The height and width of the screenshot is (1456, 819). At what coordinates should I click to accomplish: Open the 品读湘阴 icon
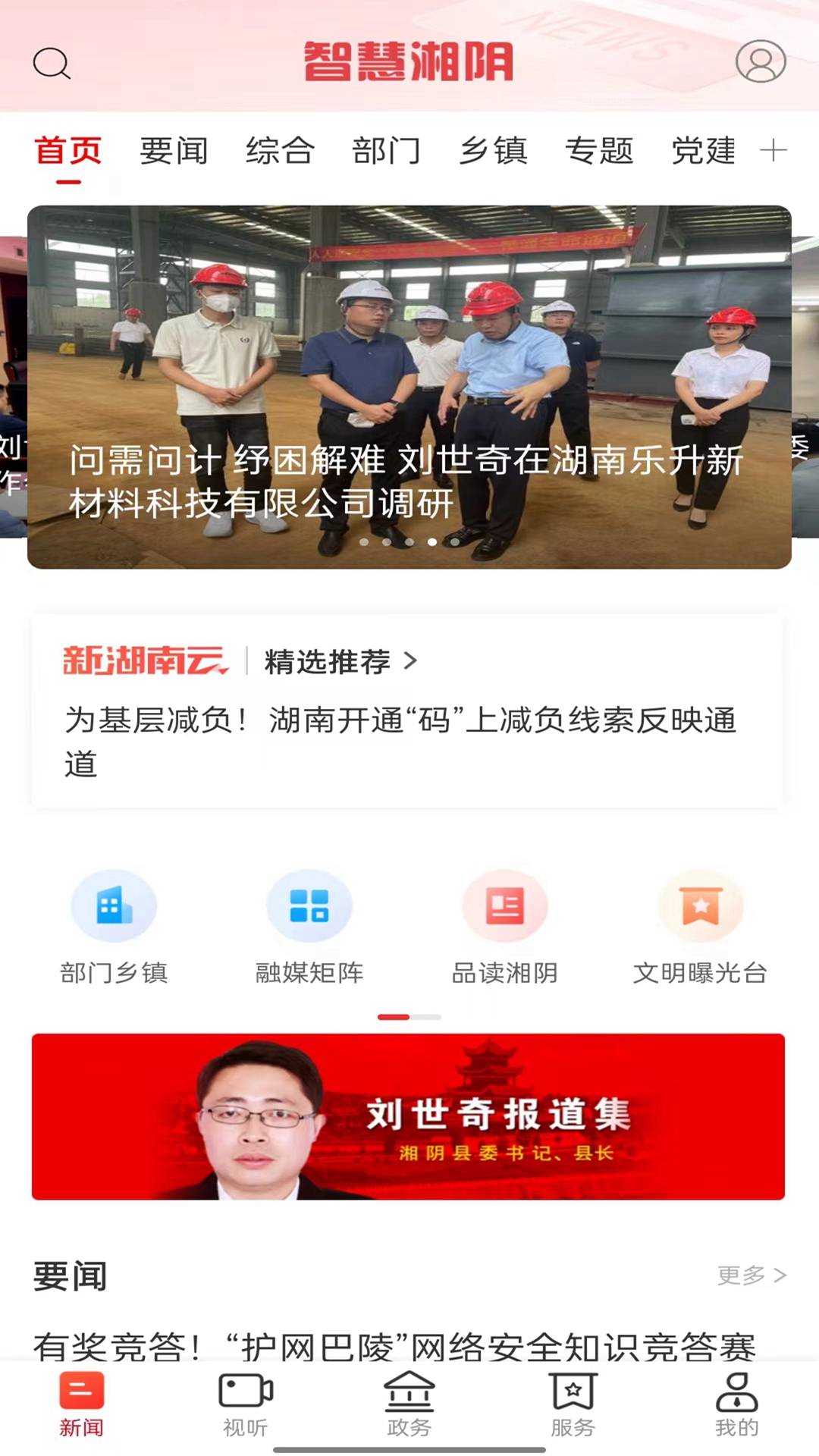tap(505, 905)
